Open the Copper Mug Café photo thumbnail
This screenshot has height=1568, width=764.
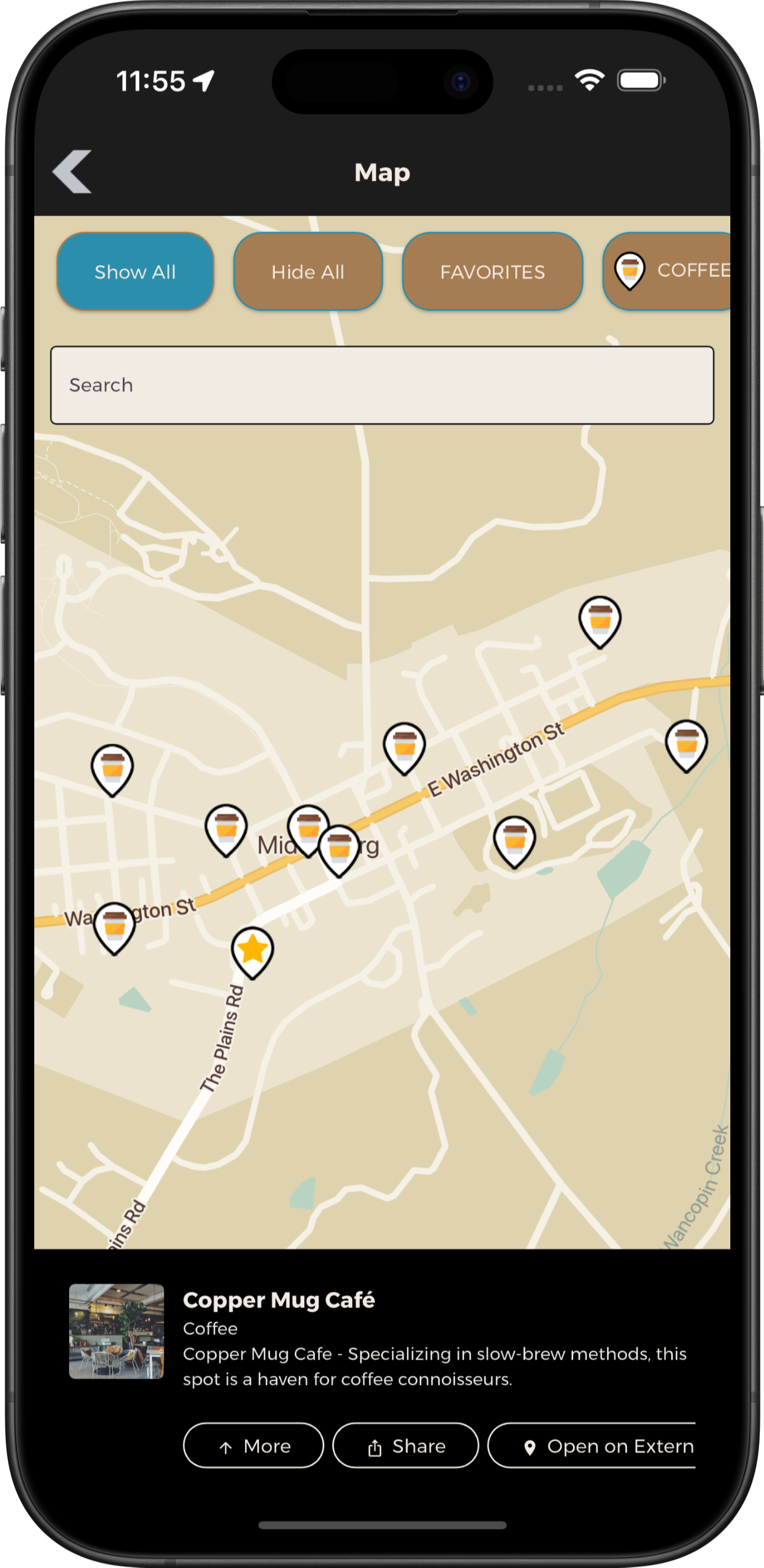pos(116,1331)
